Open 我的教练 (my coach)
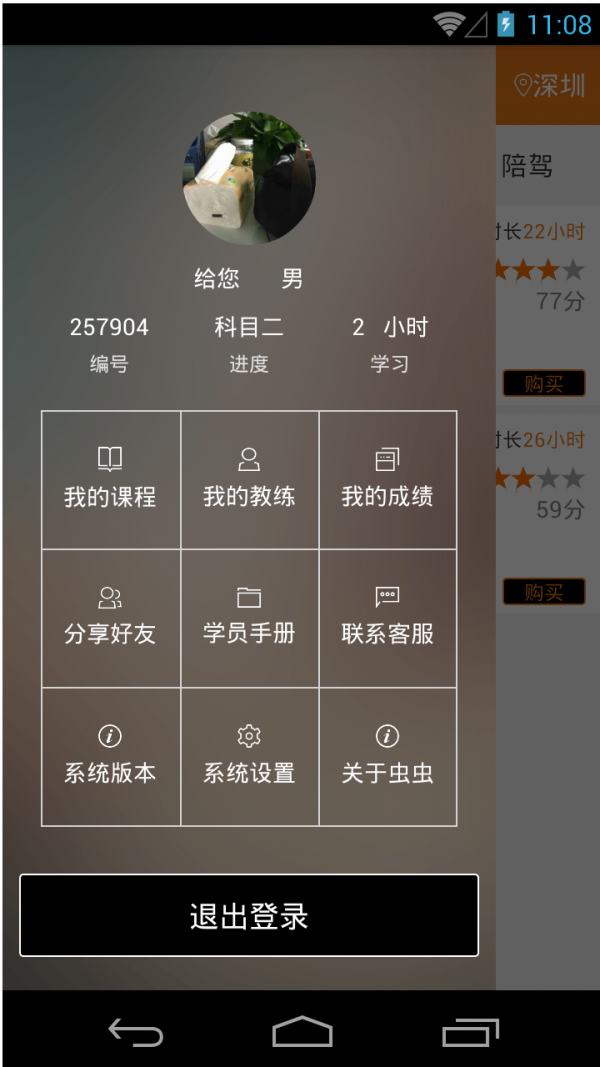This screenshot has width=600, height=1067. 249,479
